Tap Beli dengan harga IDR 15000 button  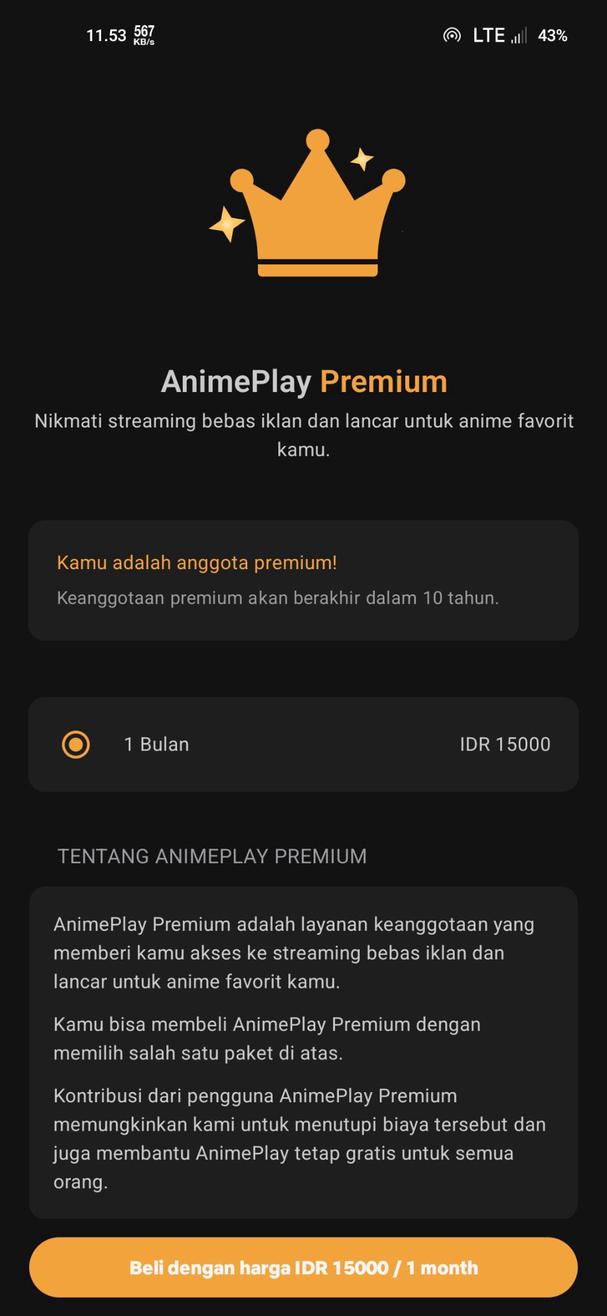point(303,1267)
